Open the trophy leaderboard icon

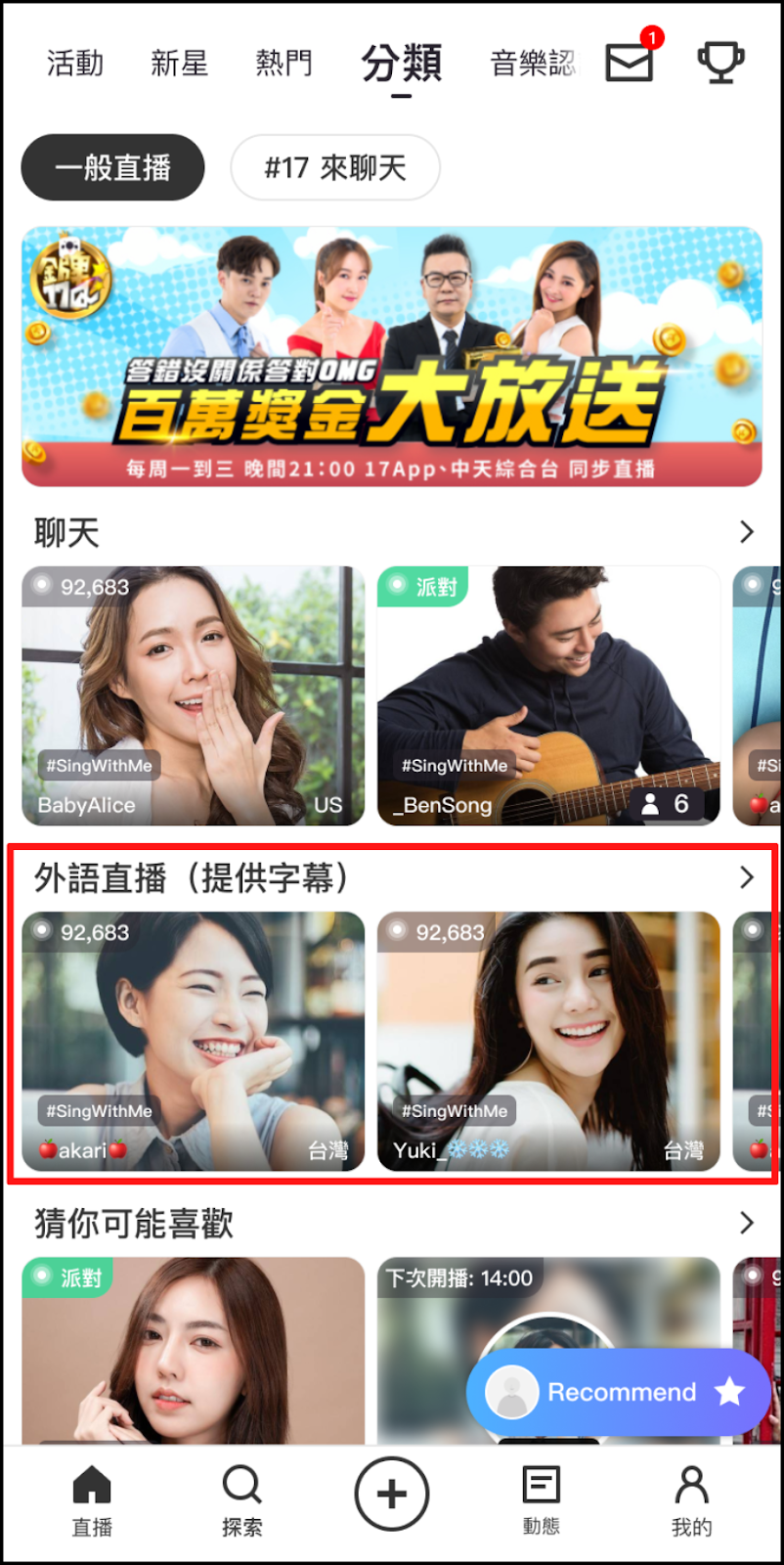click(x=720, y=64)
